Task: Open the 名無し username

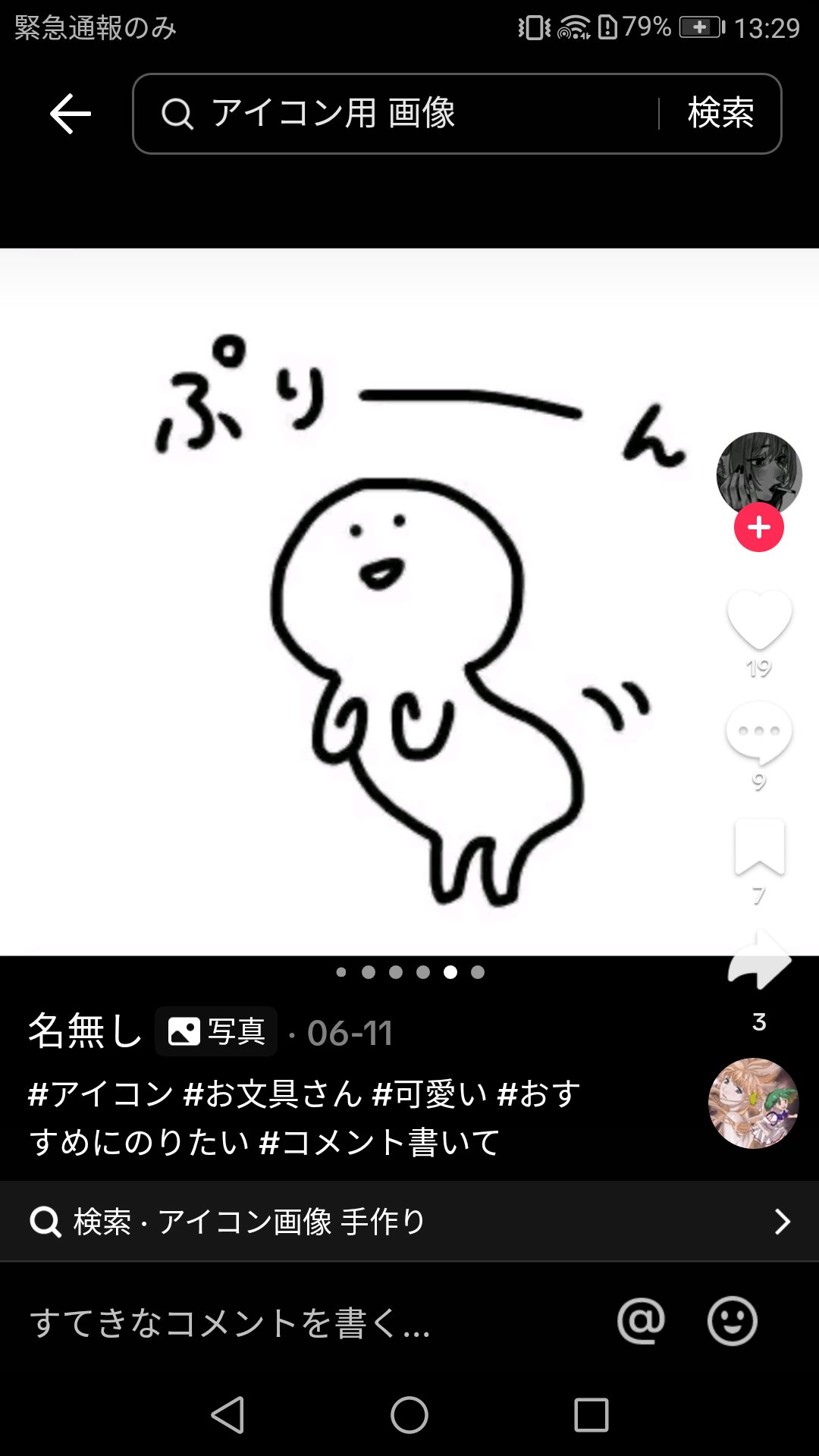Action: click(x=85, y=1031)
